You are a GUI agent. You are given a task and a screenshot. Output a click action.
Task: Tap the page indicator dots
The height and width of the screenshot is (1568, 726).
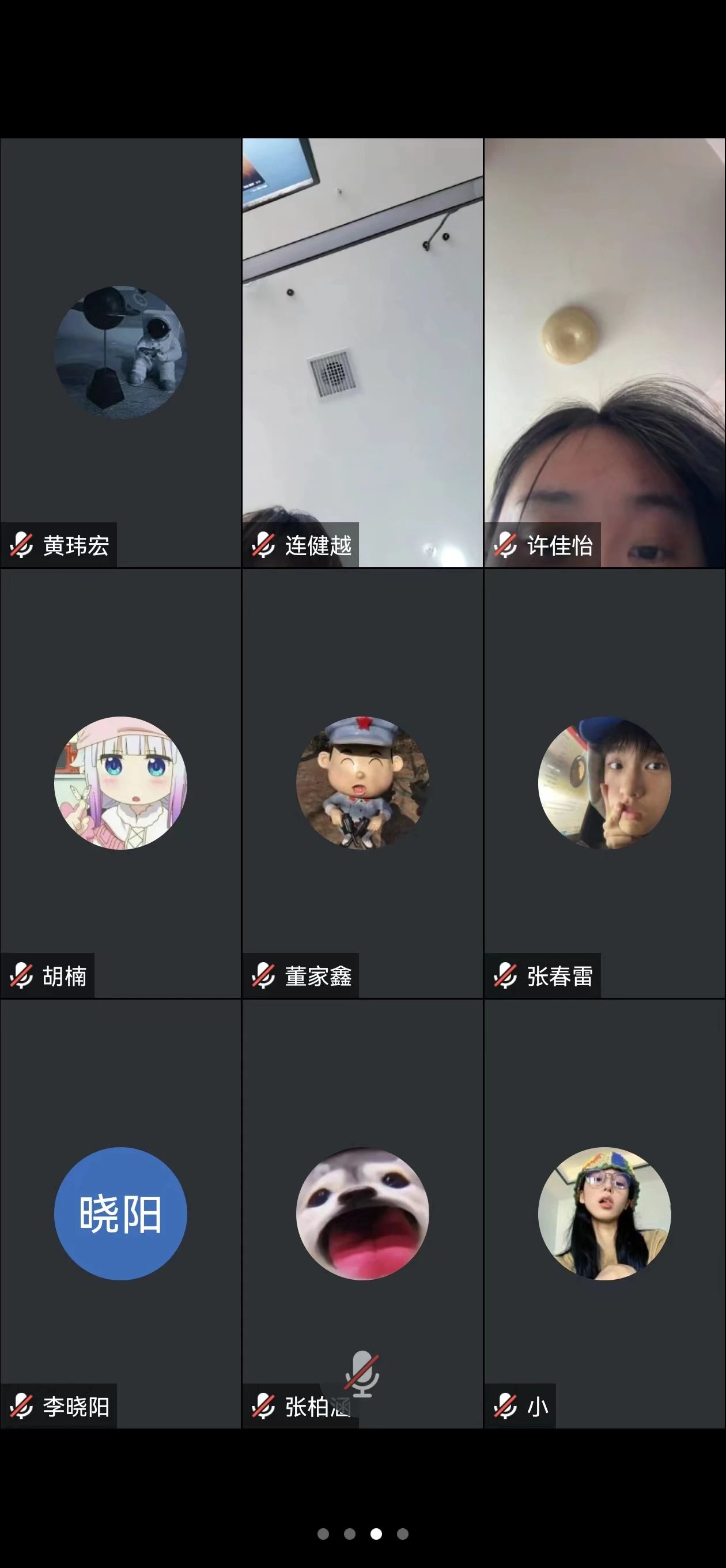(362, 1534)
